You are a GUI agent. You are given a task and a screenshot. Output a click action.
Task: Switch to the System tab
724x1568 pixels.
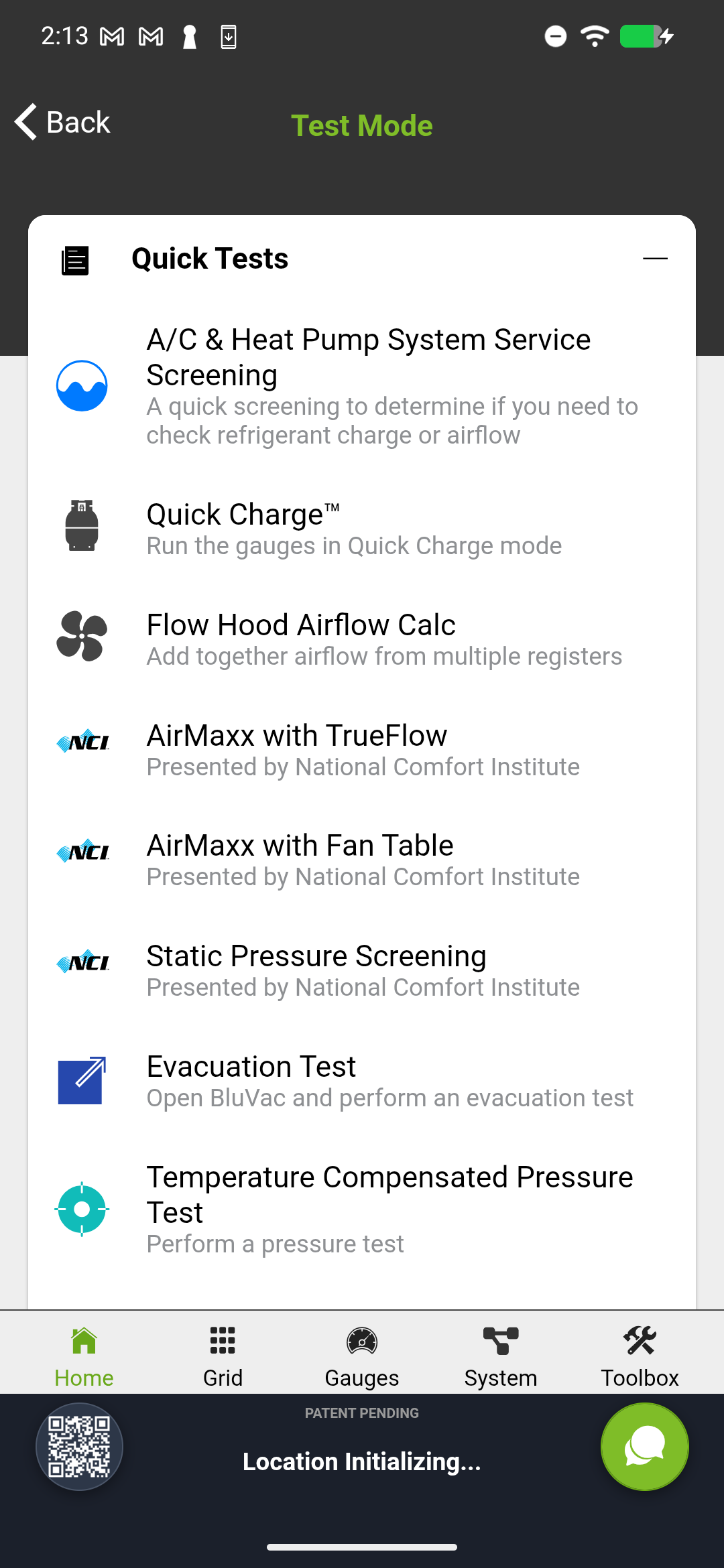tap(501, 1354)
